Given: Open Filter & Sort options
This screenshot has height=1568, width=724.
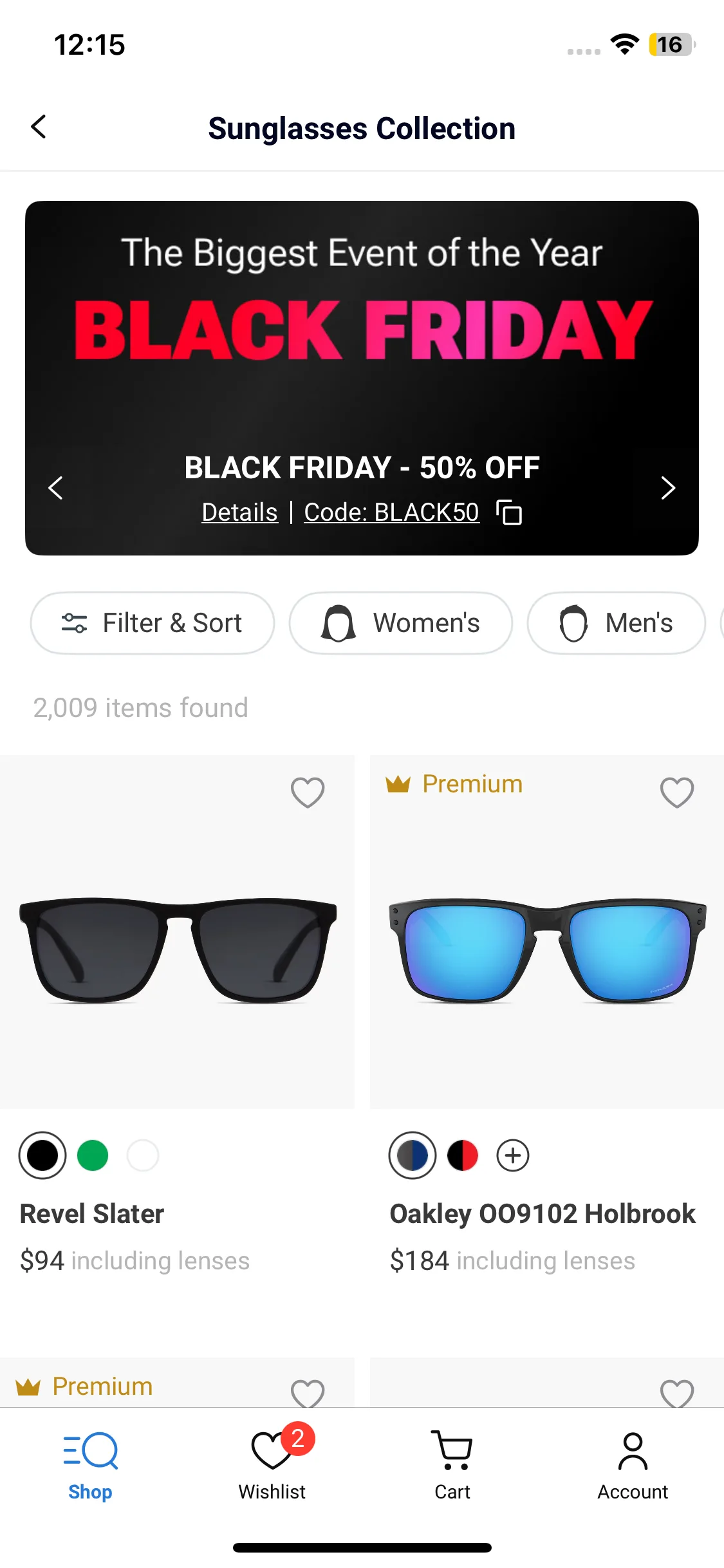Looking at the screenshot, I should pyautogui.click(x=153, y=623).
